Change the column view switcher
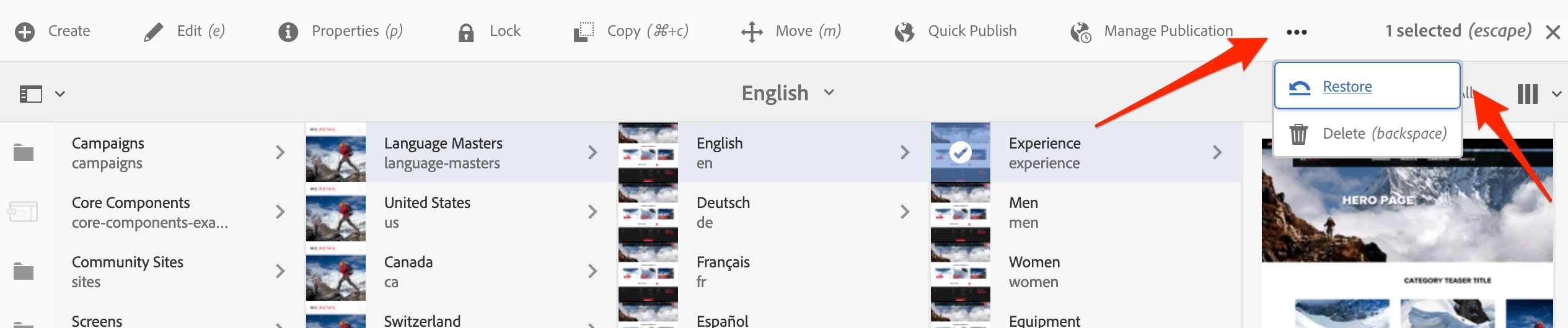 tap(1538, 94)
